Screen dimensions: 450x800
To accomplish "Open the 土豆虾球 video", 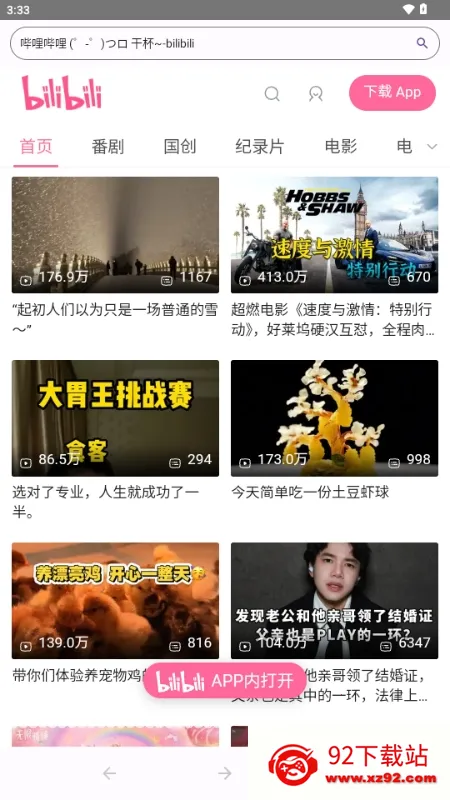I will 334,418.
